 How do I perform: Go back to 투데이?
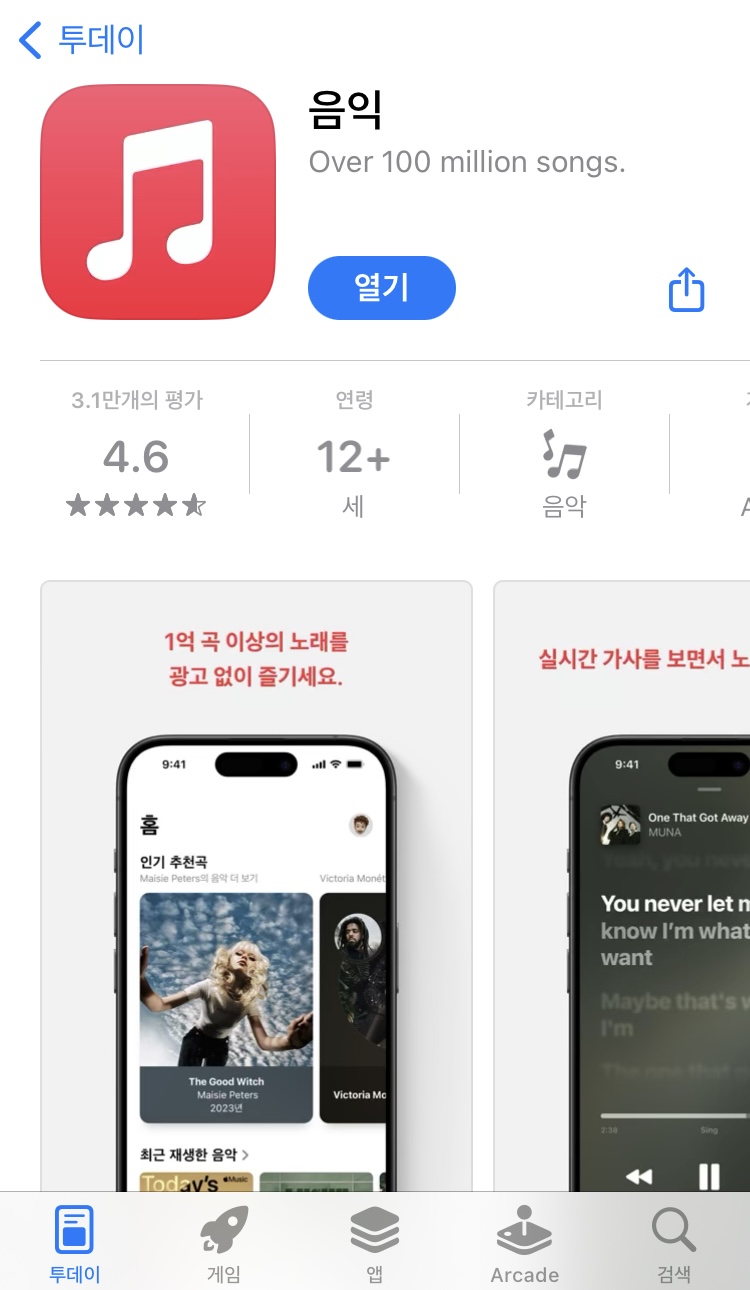82,40
